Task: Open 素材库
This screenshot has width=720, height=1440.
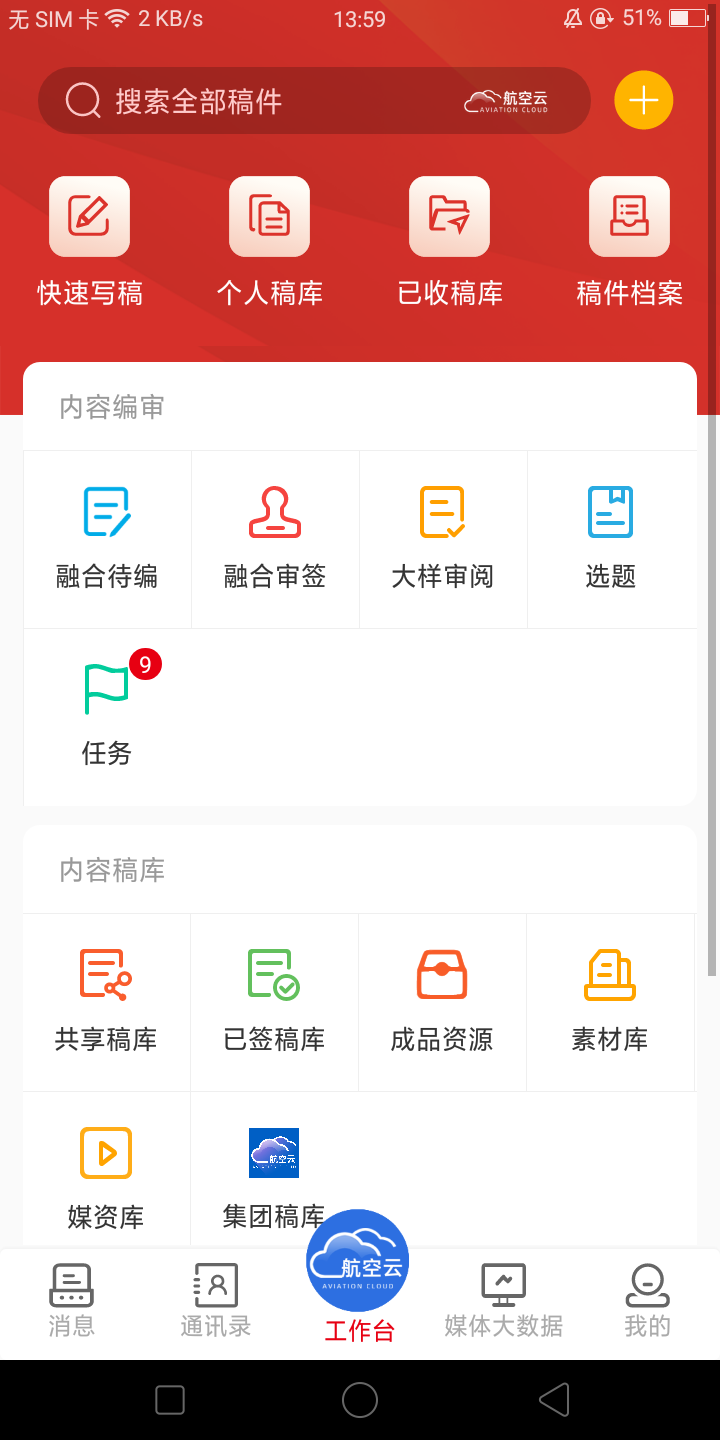Action: click(x=610, y=1001)
